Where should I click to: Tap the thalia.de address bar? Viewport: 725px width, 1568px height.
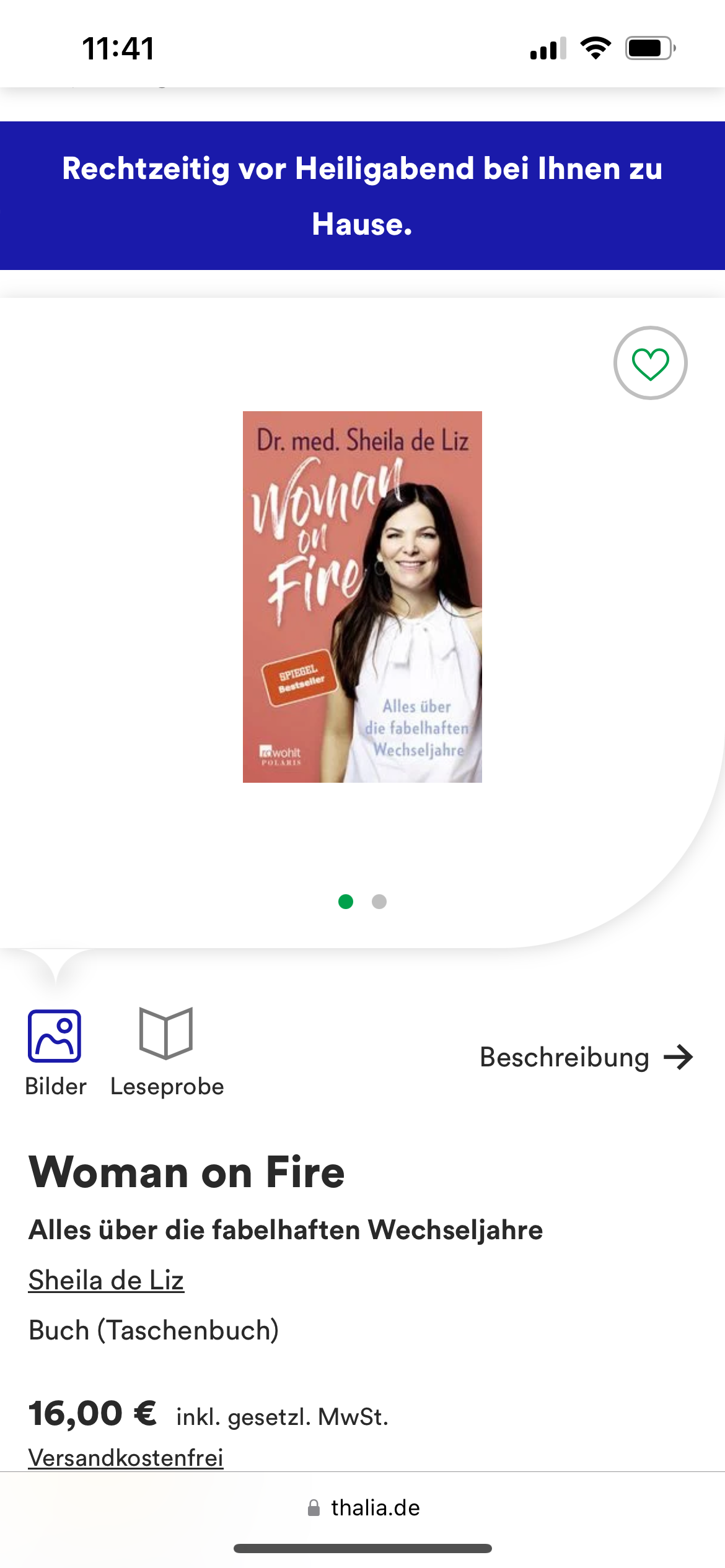[x=364, y=1508]
